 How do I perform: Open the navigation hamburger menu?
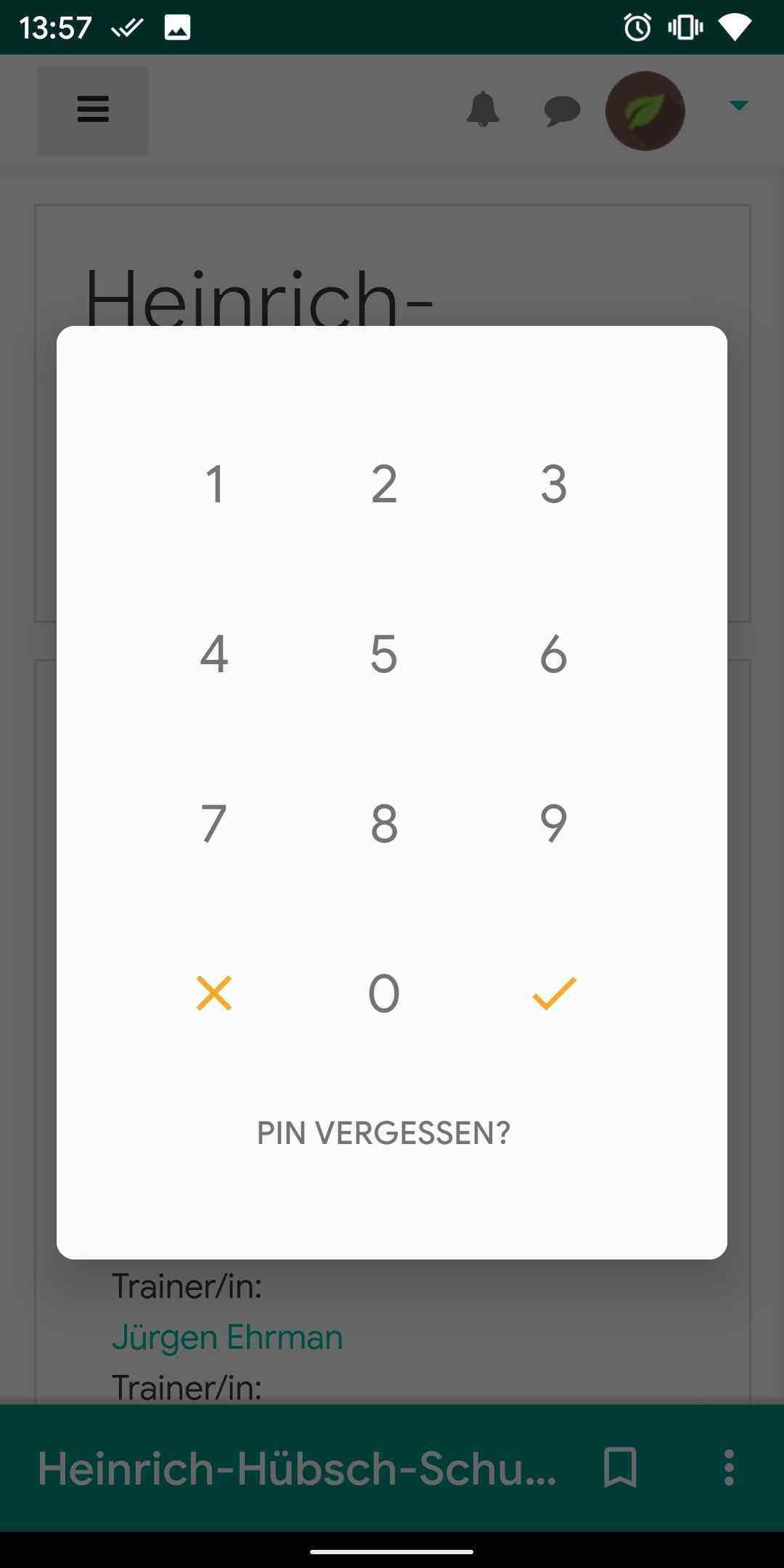coord(93,110)
